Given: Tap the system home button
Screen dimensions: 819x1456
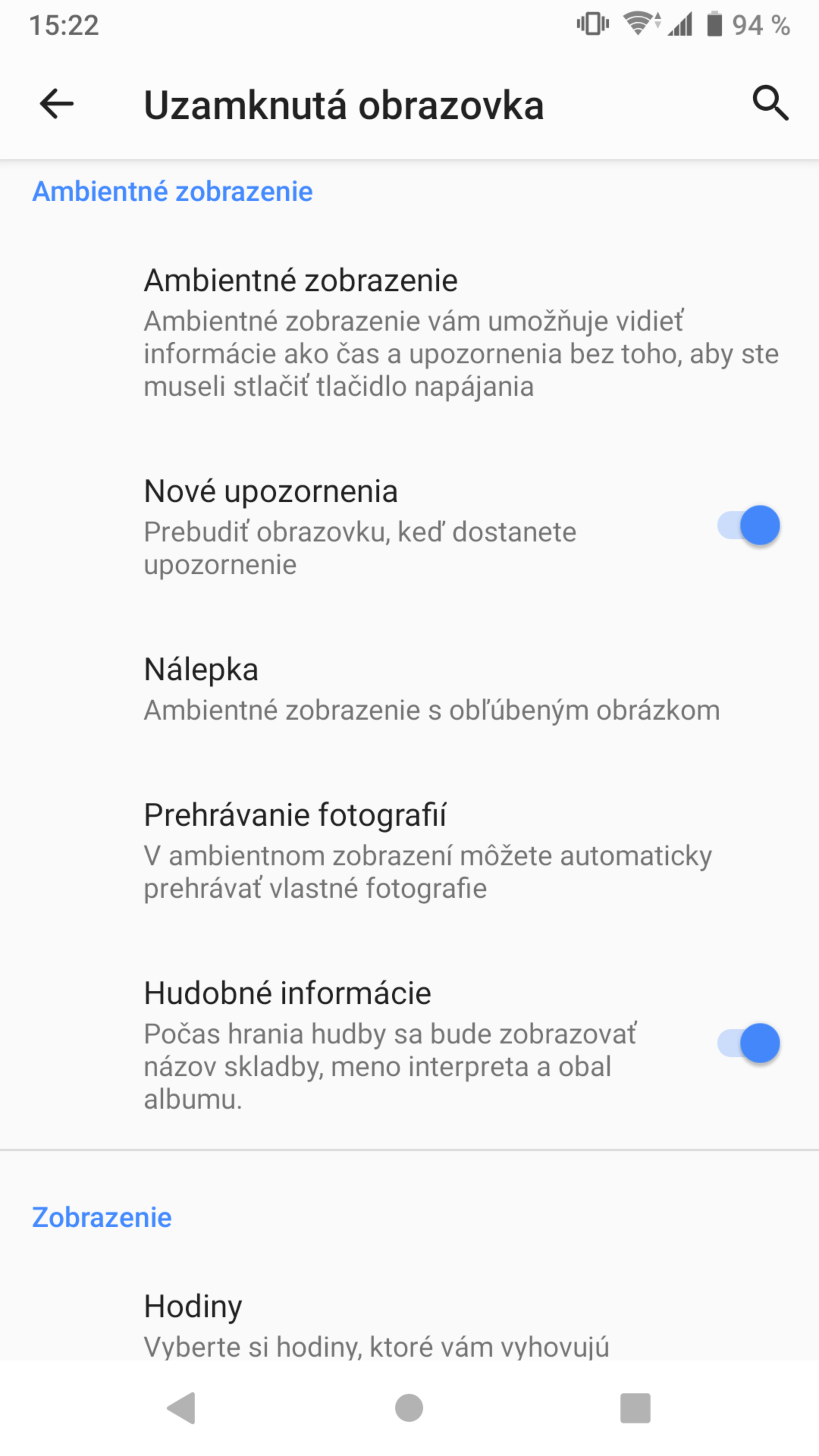Looking at the screenshot, I should (x=409, y=1408).
